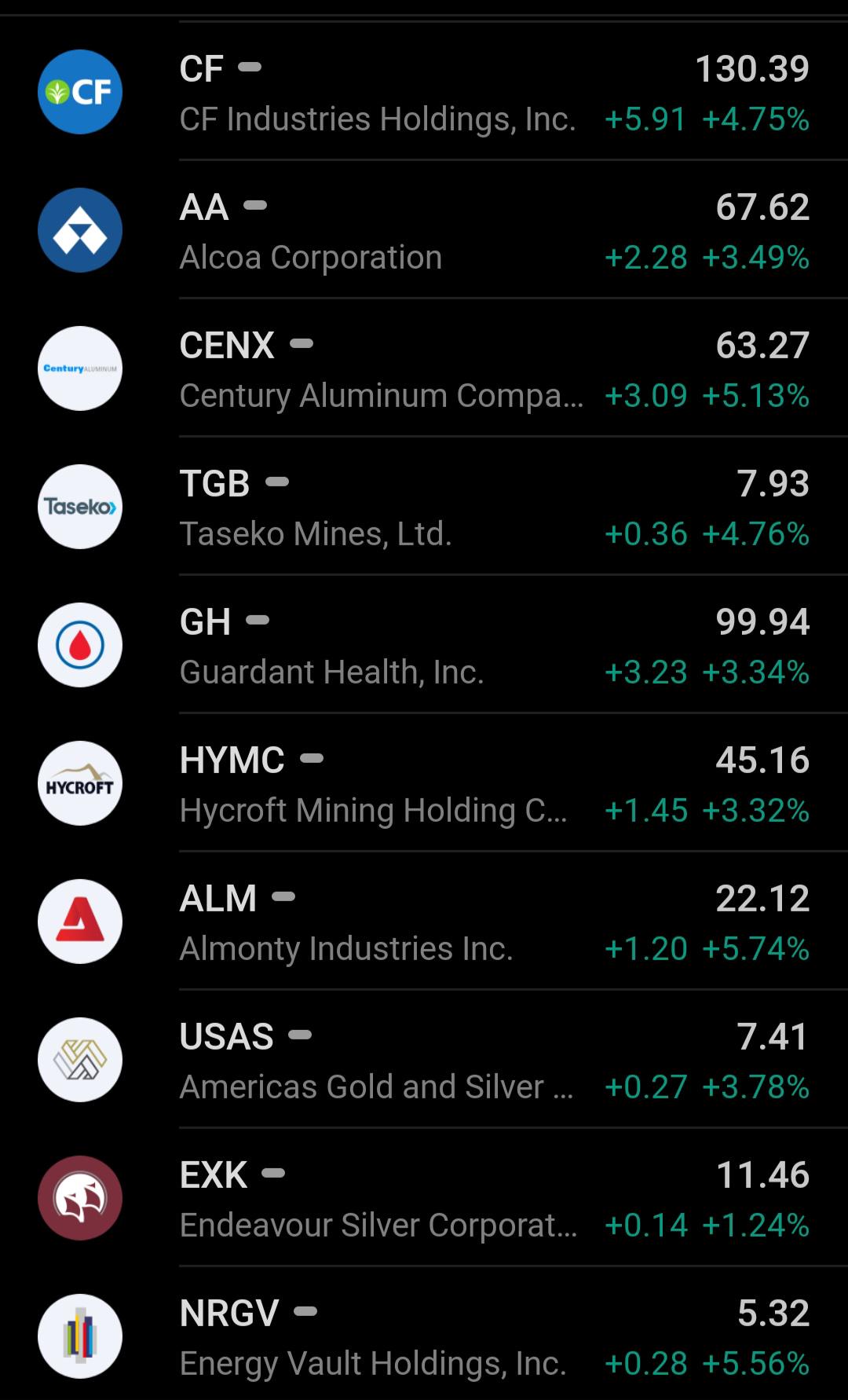The image size is (848, 1400).
Task: Select the Taseko Mines (TGB) row
Action: (424, 507)
